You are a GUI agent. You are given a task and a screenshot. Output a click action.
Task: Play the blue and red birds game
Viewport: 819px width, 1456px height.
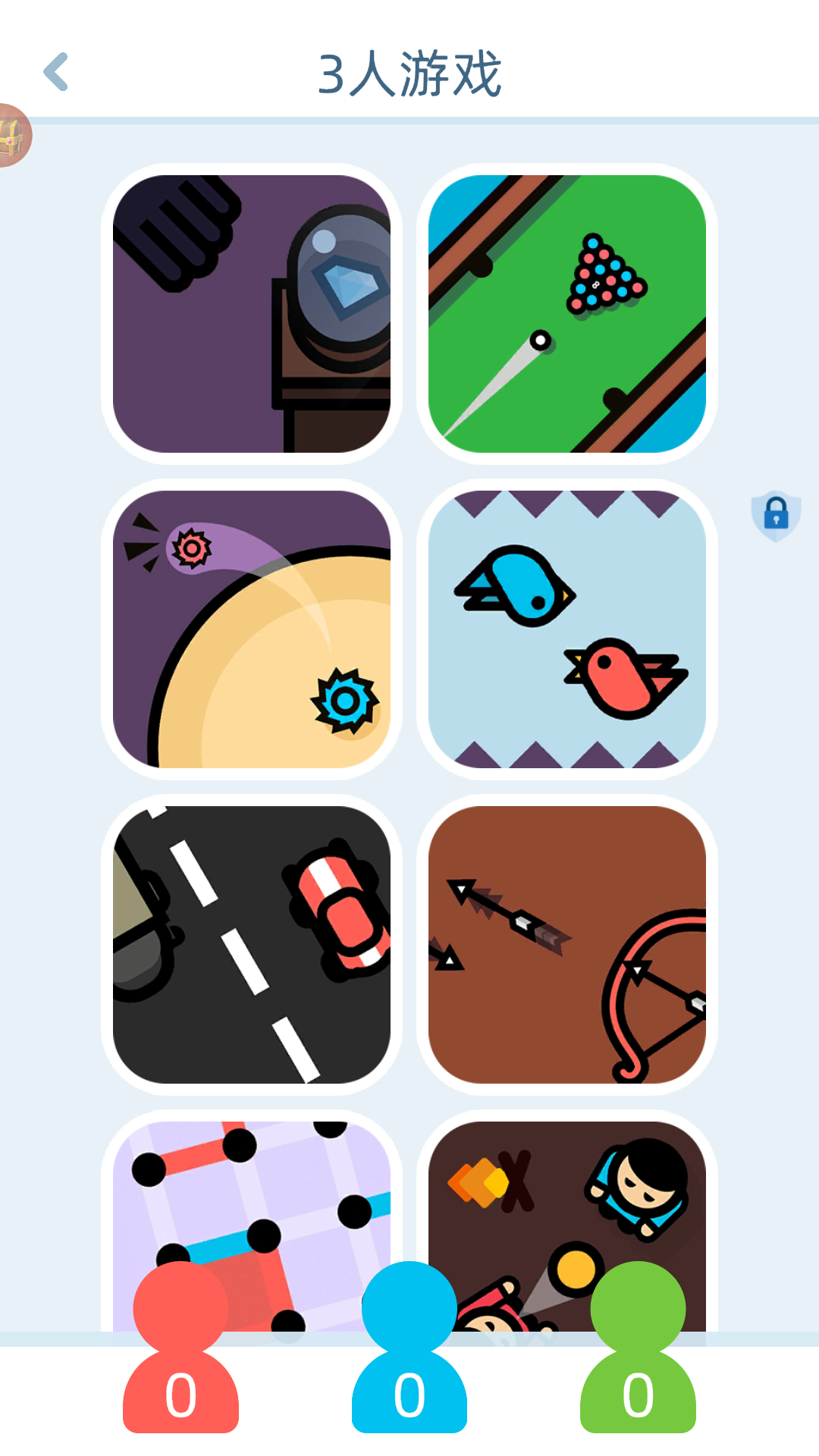pyautogui.click(x=567, y=629)
